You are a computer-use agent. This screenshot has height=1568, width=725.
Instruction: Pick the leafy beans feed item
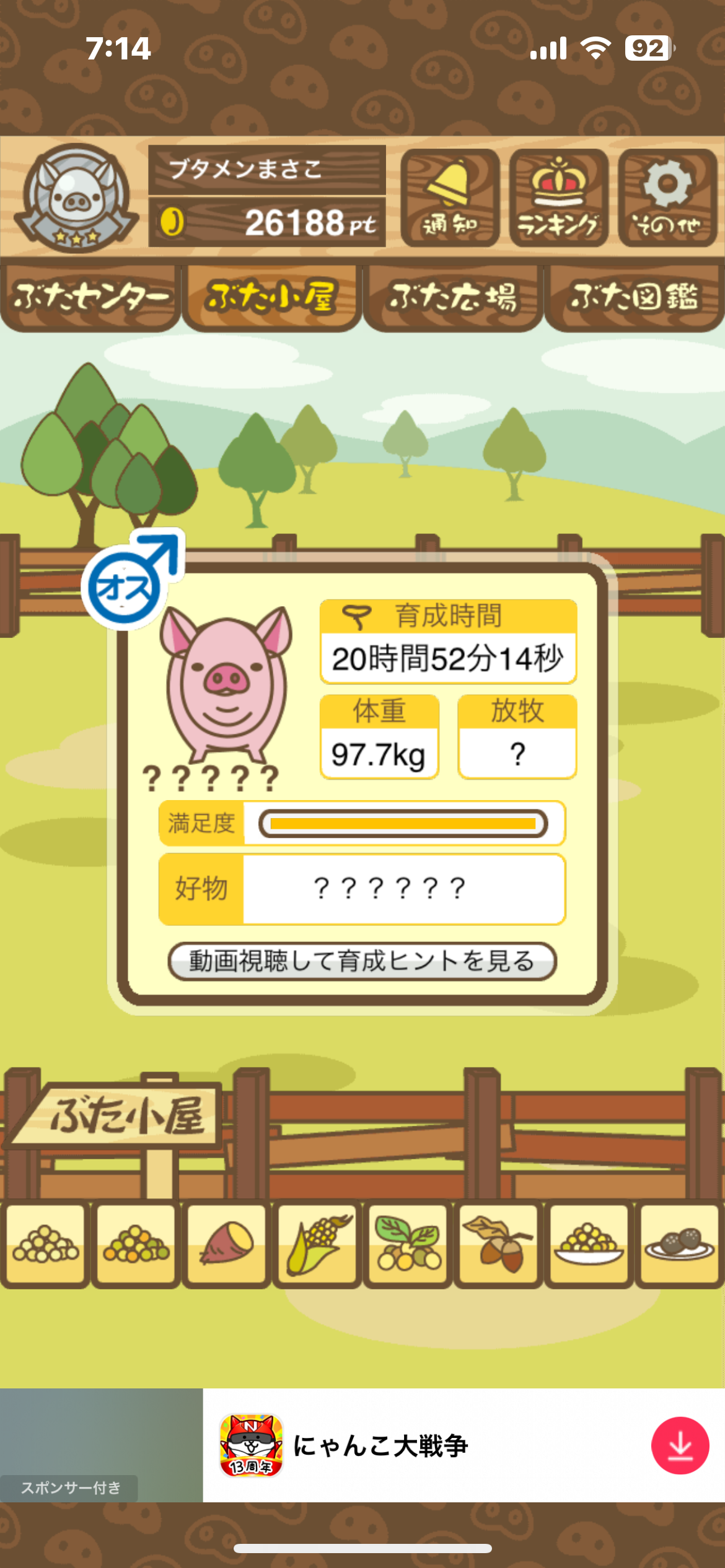tap(408, 1244)
